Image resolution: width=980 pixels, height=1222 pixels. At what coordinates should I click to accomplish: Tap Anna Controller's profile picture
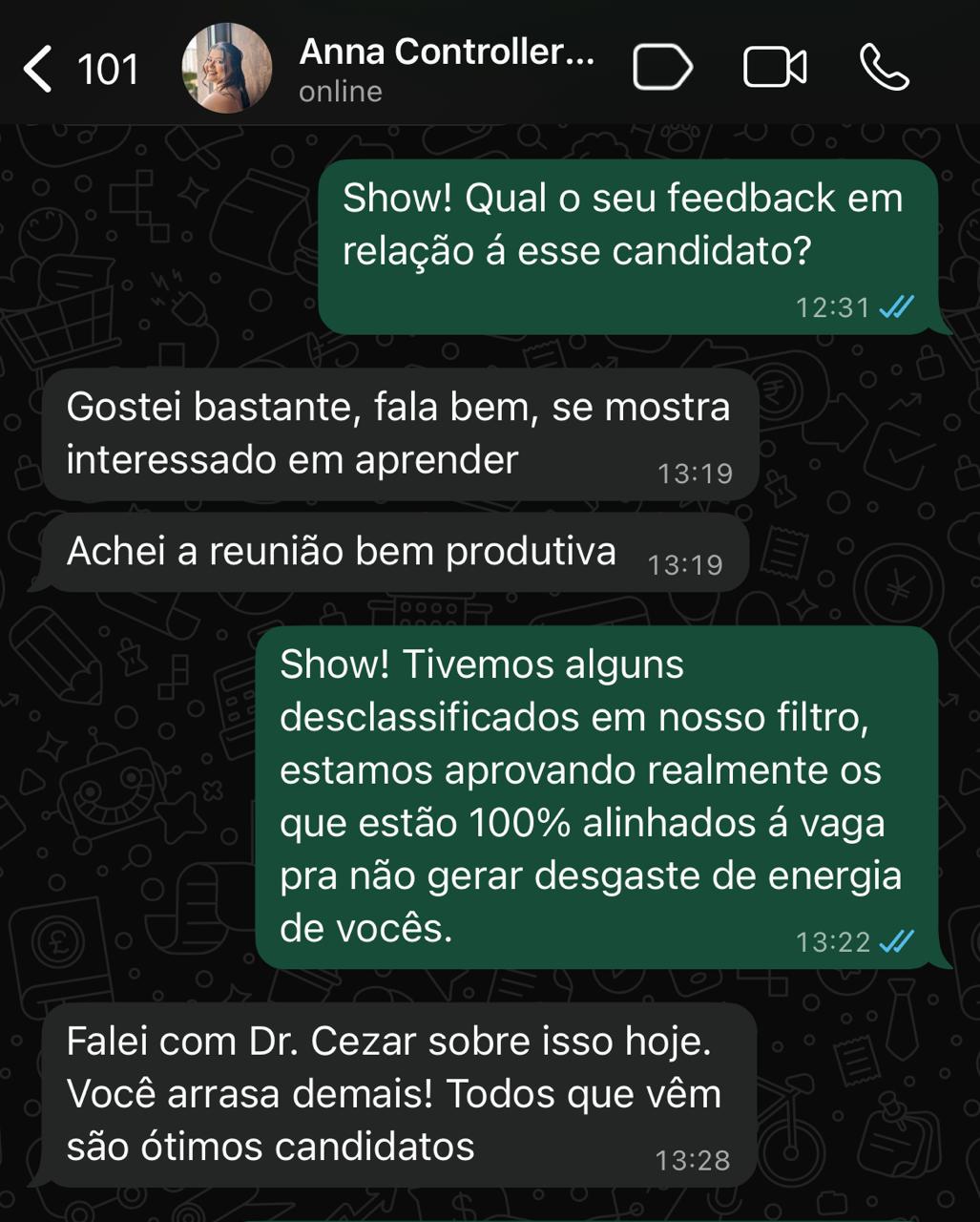click(x=226, y=67)
